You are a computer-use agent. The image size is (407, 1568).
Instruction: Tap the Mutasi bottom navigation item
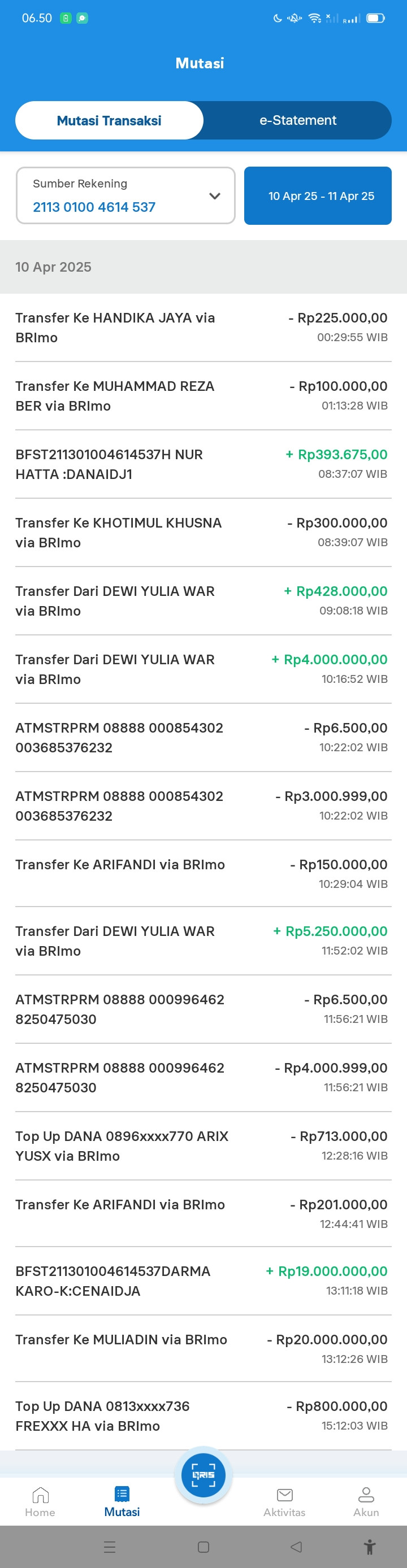(x=122, y=1502)
